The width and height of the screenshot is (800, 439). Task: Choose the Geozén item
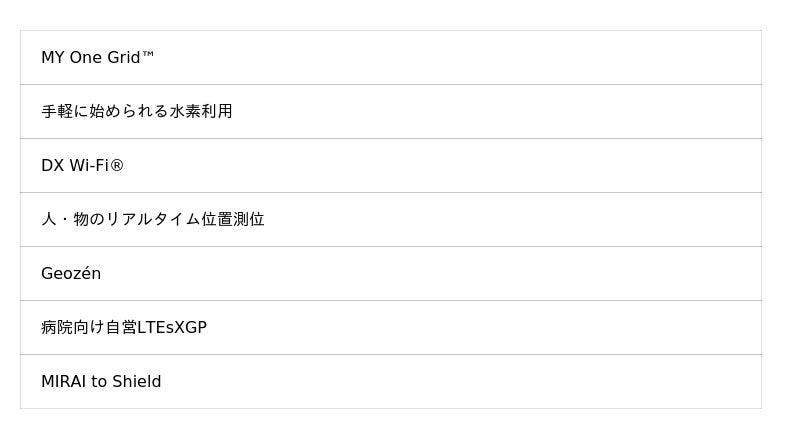click(x=391, y=274)
